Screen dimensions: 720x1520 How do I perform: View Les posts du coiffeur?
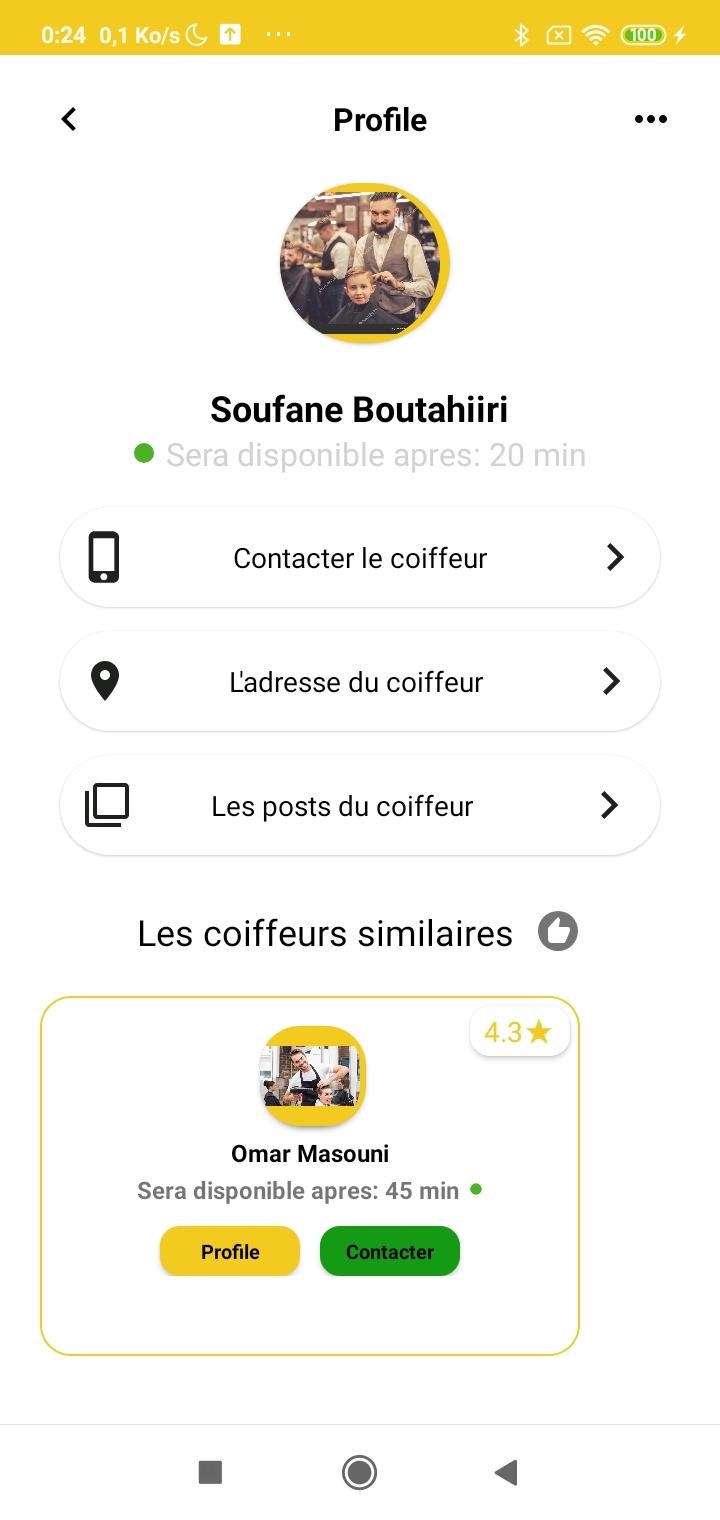[360, 805]
